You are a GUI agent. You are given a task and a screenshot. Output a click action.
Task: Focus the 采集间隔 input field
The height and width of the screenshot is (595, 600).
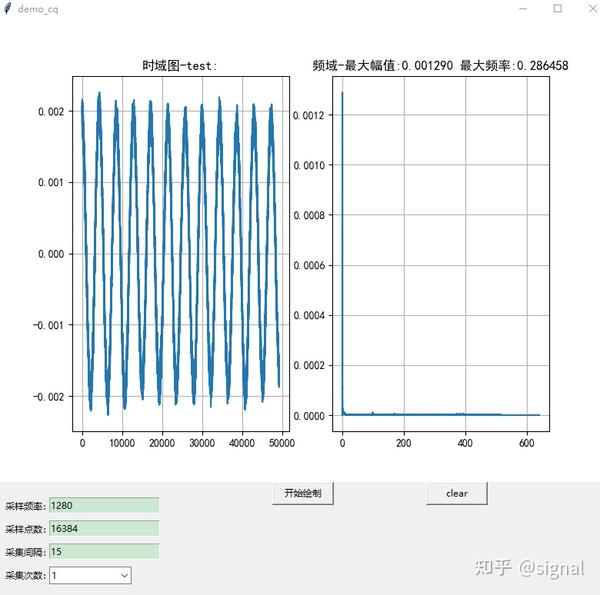(103, 551)
